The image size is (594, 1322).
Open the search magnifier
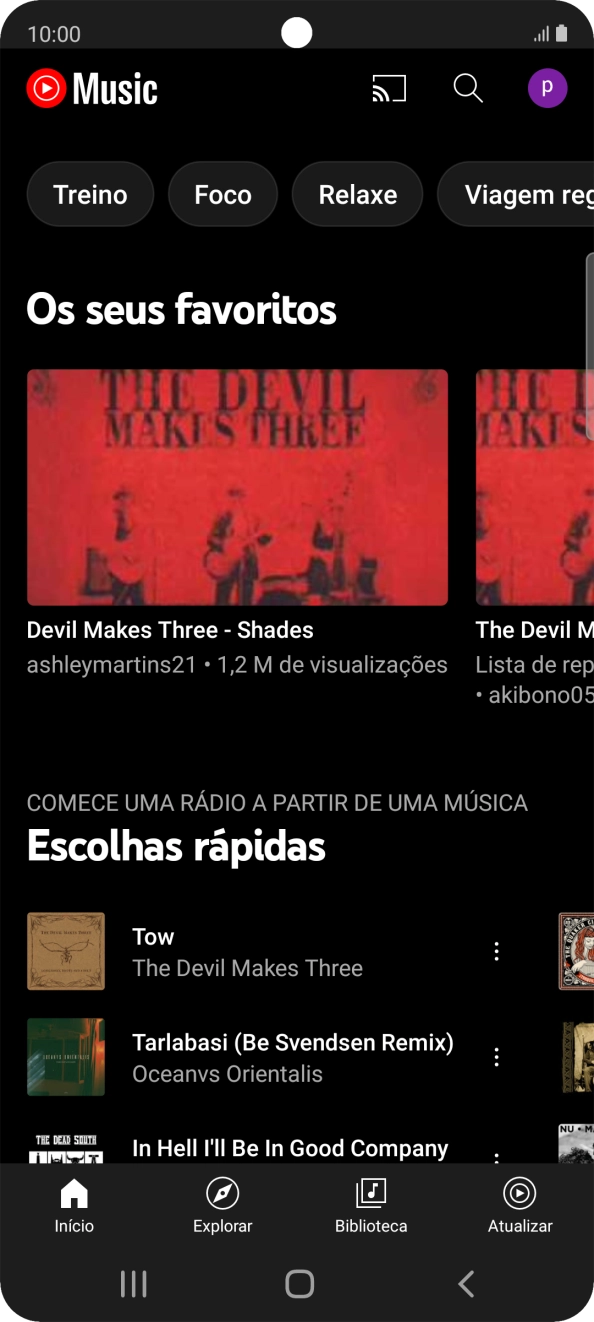click(x=468, y=89)
